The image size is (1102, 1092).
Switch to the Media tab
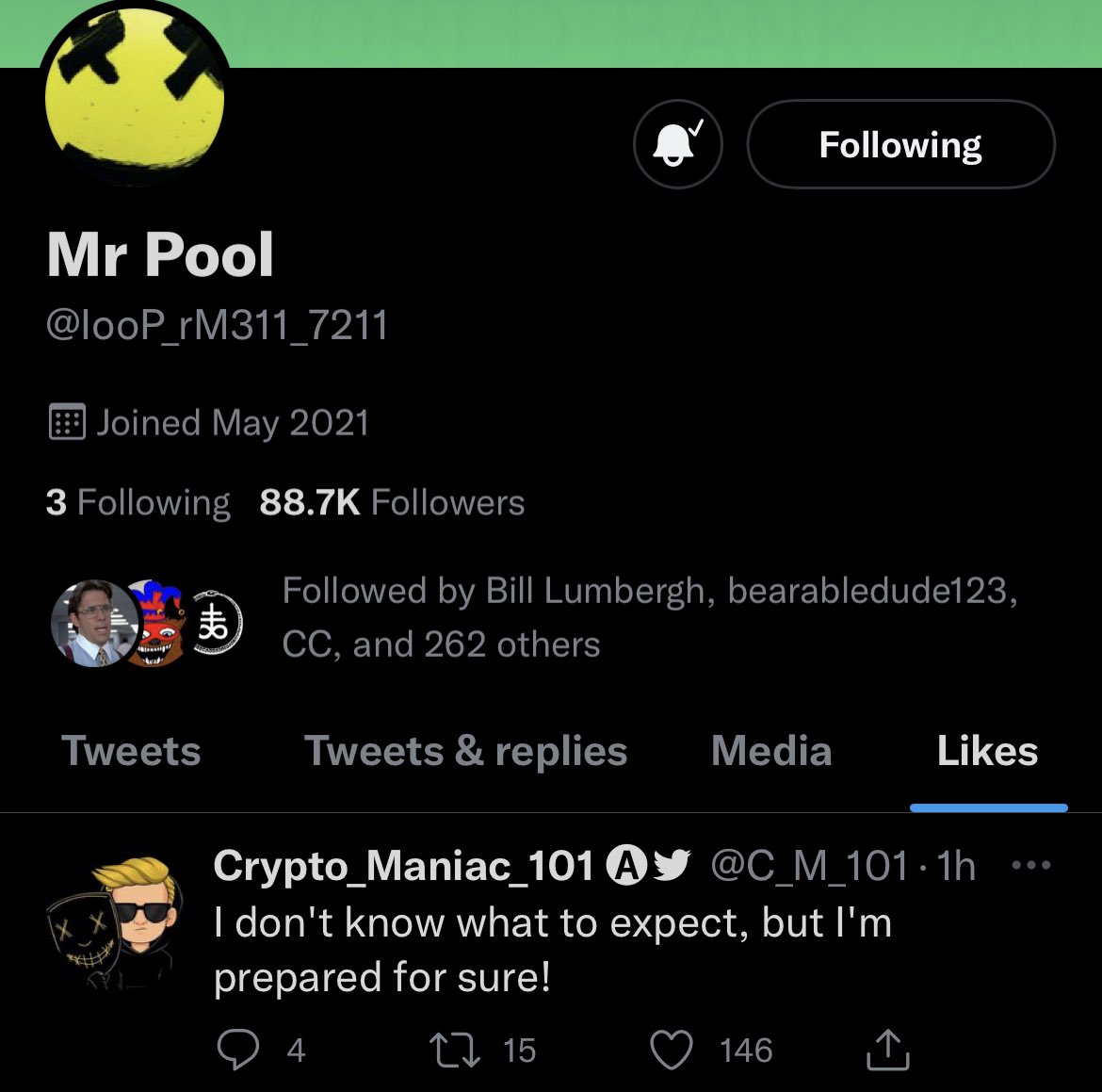(x=771, y=752)
